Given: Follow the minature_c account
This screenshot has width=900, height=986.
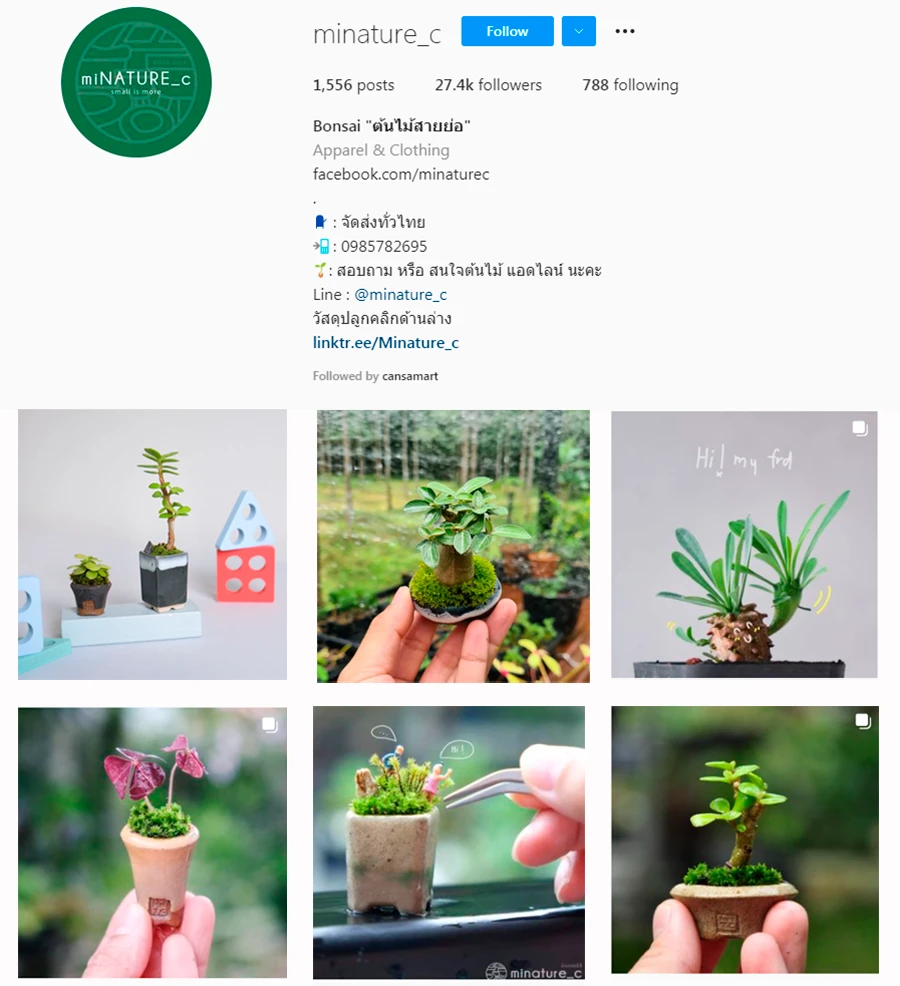Looking at the screenshot, I should [x=507, y=31].
